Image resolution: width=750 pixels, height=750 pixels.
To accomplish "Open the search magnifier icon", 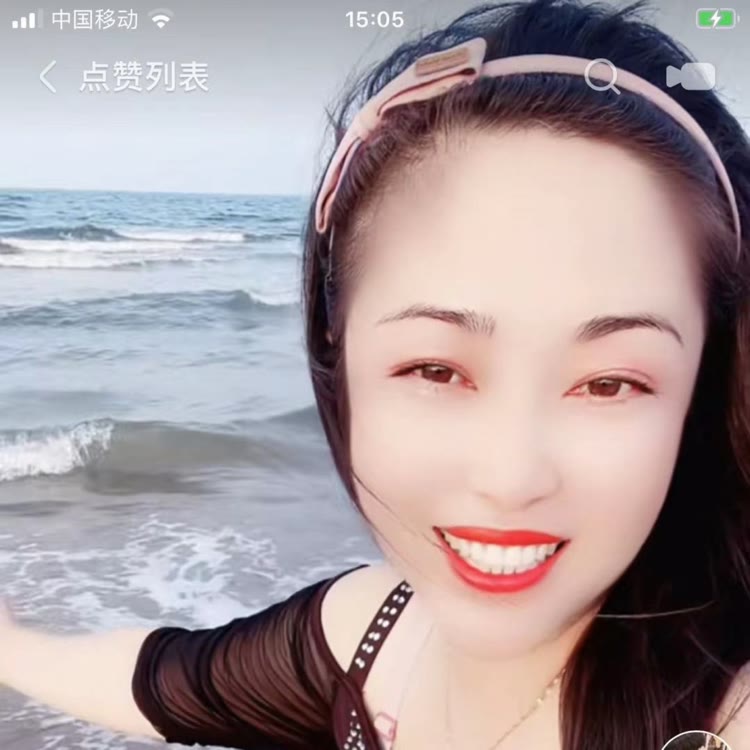I will 601,76.
